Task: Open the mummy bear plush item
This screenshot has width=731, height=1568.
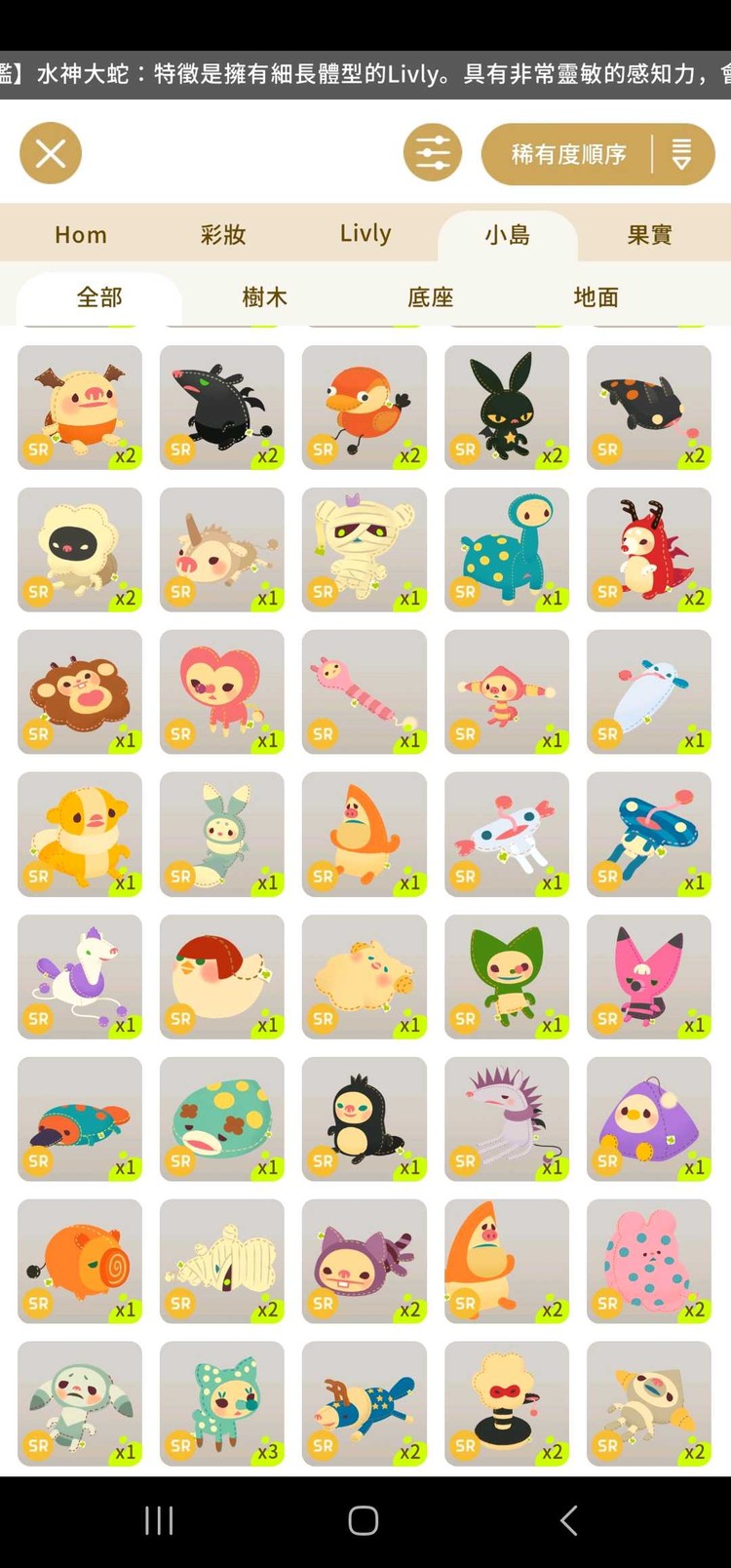Action: pos(365,550)
